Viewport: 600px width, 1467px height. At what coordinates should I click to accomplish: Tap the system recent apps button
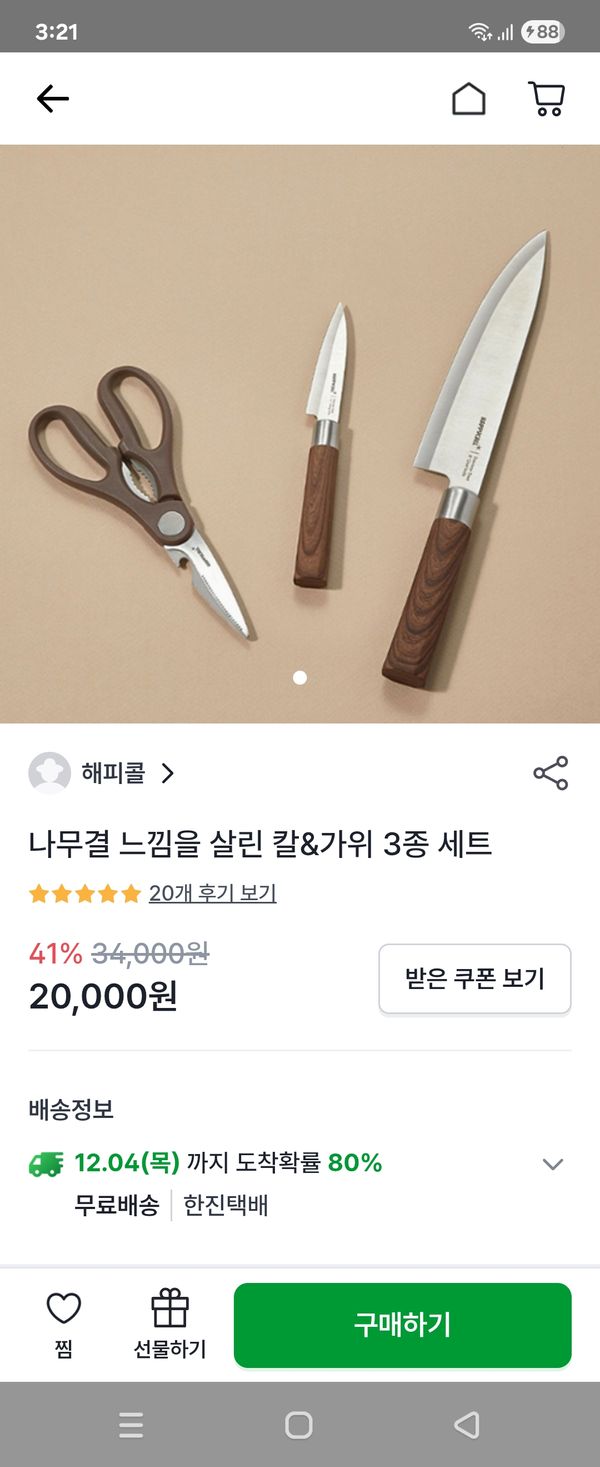pos(131,1424)
